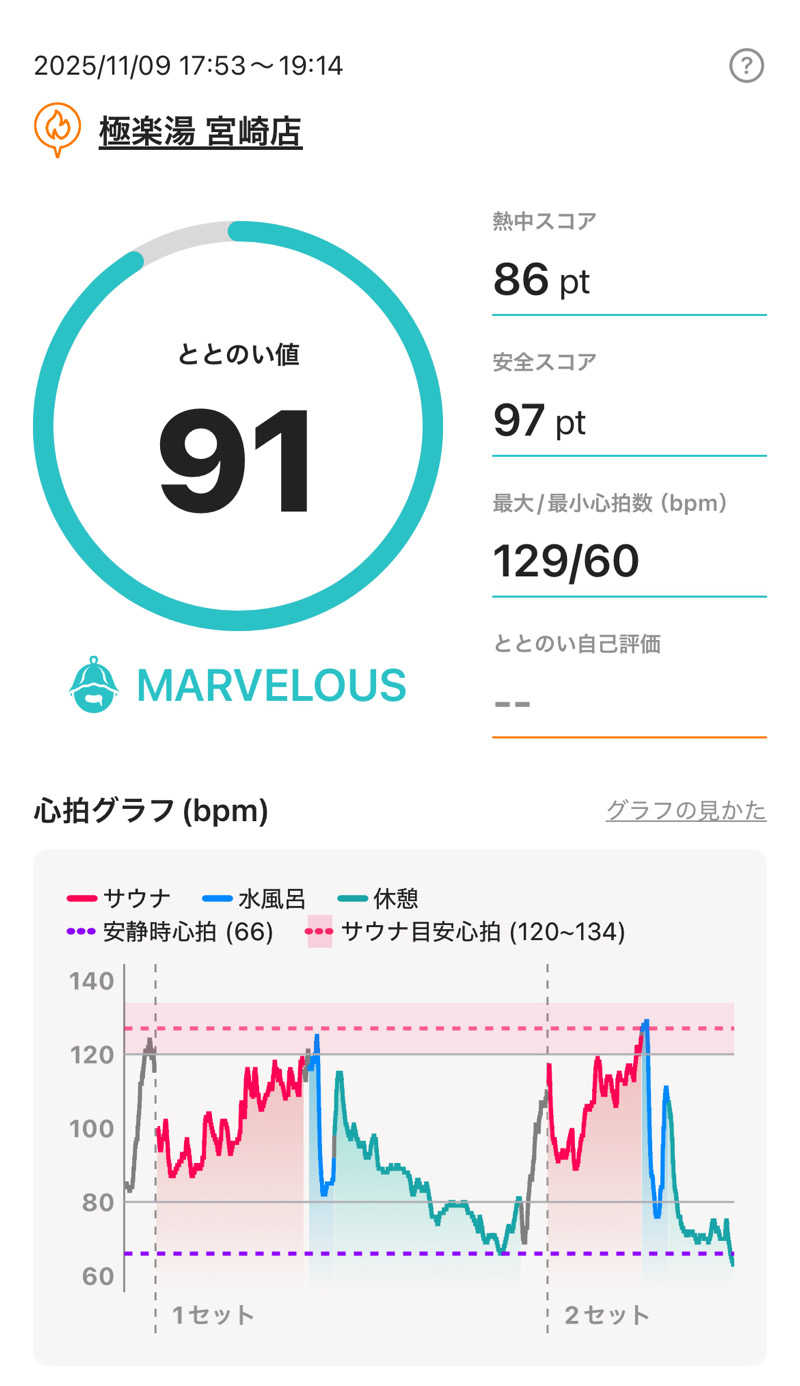This screenshot has height=1386, width=800.
Task: Set the ととのい自己評価 self rating
Action: pyautogui.click(x=628, y=702)
